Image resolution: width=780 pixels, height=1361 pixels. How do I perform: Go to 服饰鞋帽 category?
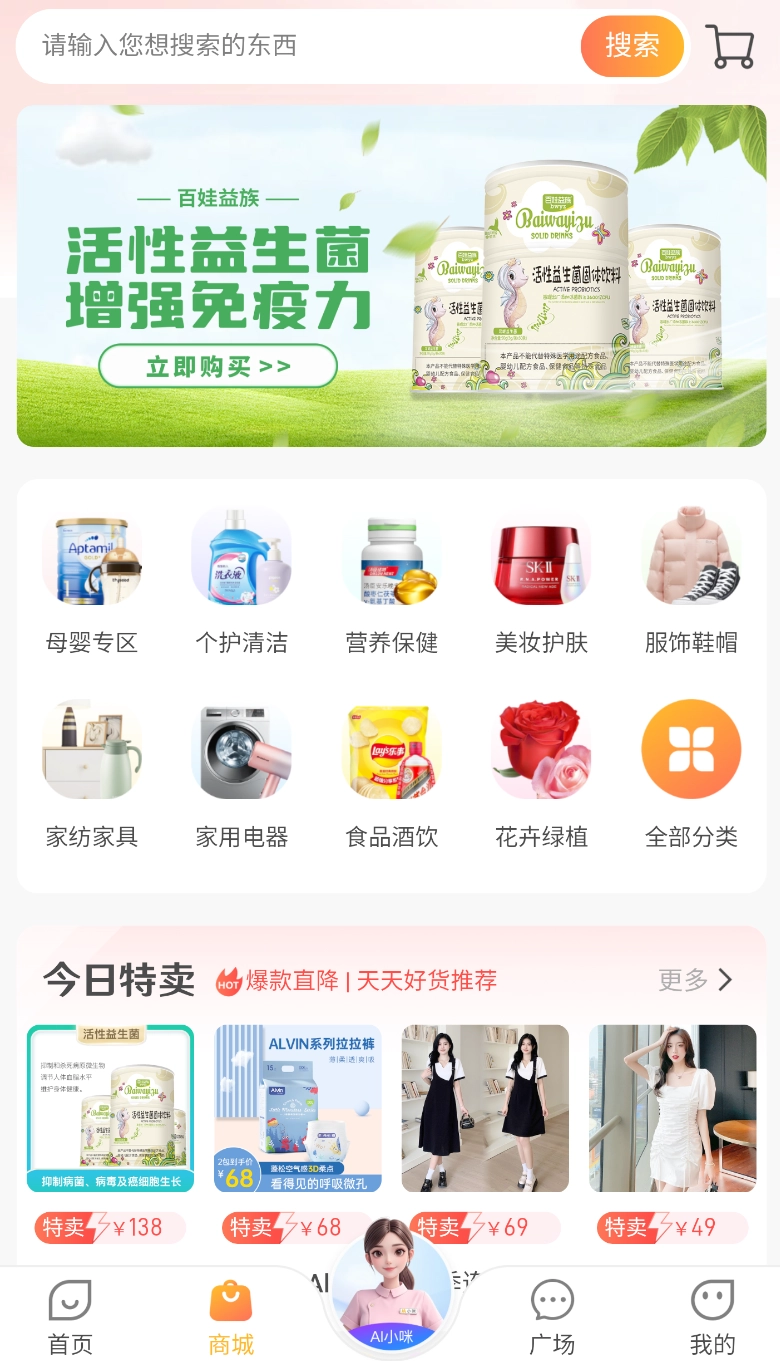691,580
